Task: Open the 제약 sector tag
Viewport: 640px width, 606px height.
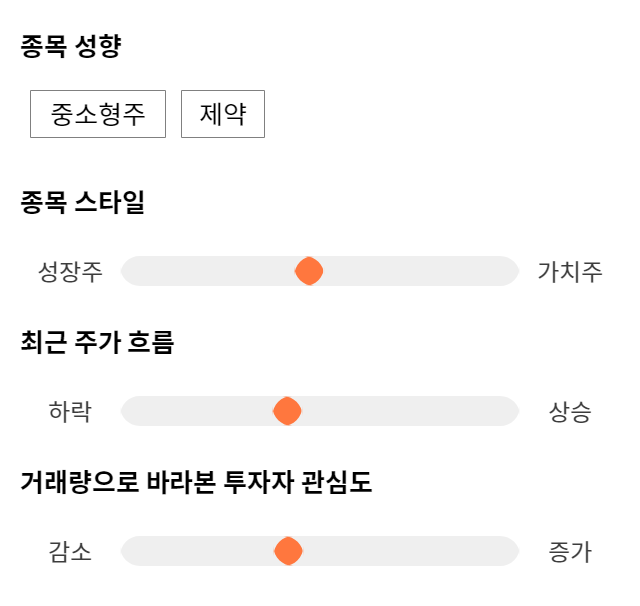Action: tap(223, 114)
